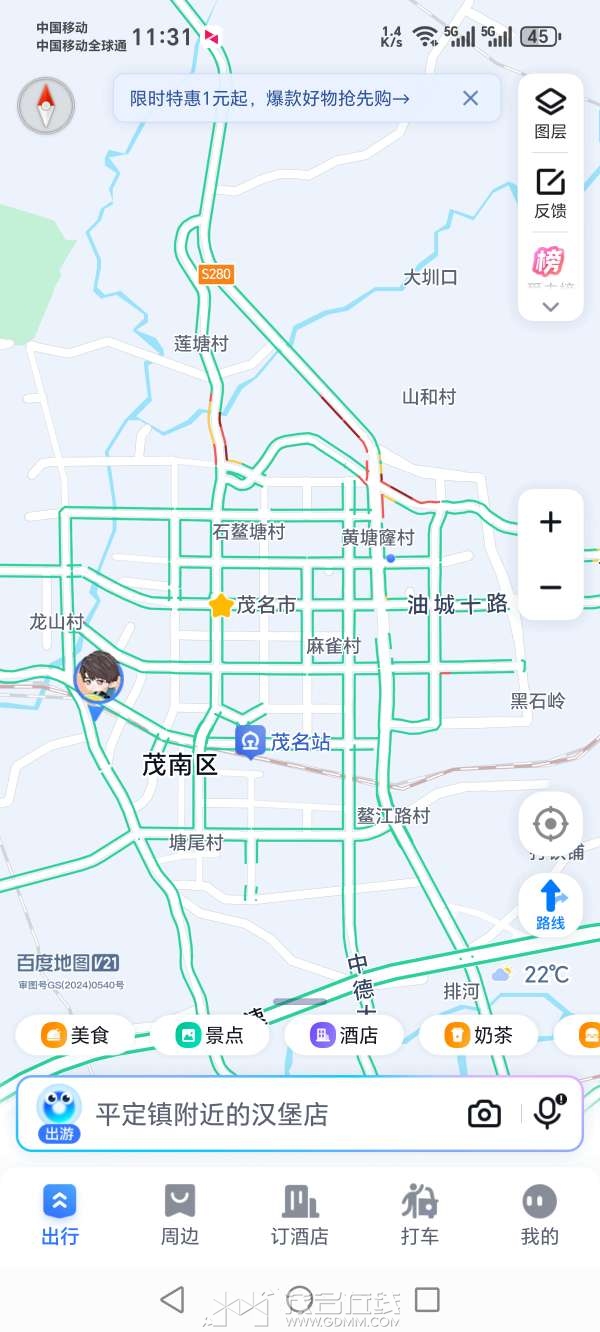Image resolution: width=600 pixels, height=1332 pixels.
Task: Select the 奶茶 milk tea chip
Action: pos(479,1035)
